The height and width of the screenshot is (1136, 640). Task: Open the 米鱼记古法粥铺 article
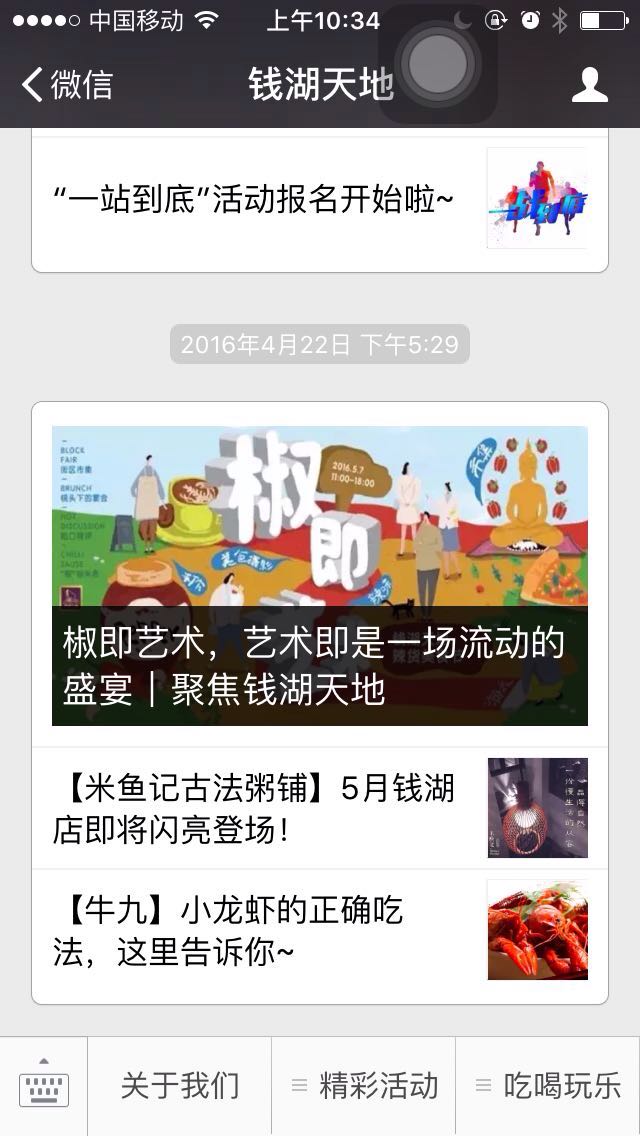coord(320,807)
